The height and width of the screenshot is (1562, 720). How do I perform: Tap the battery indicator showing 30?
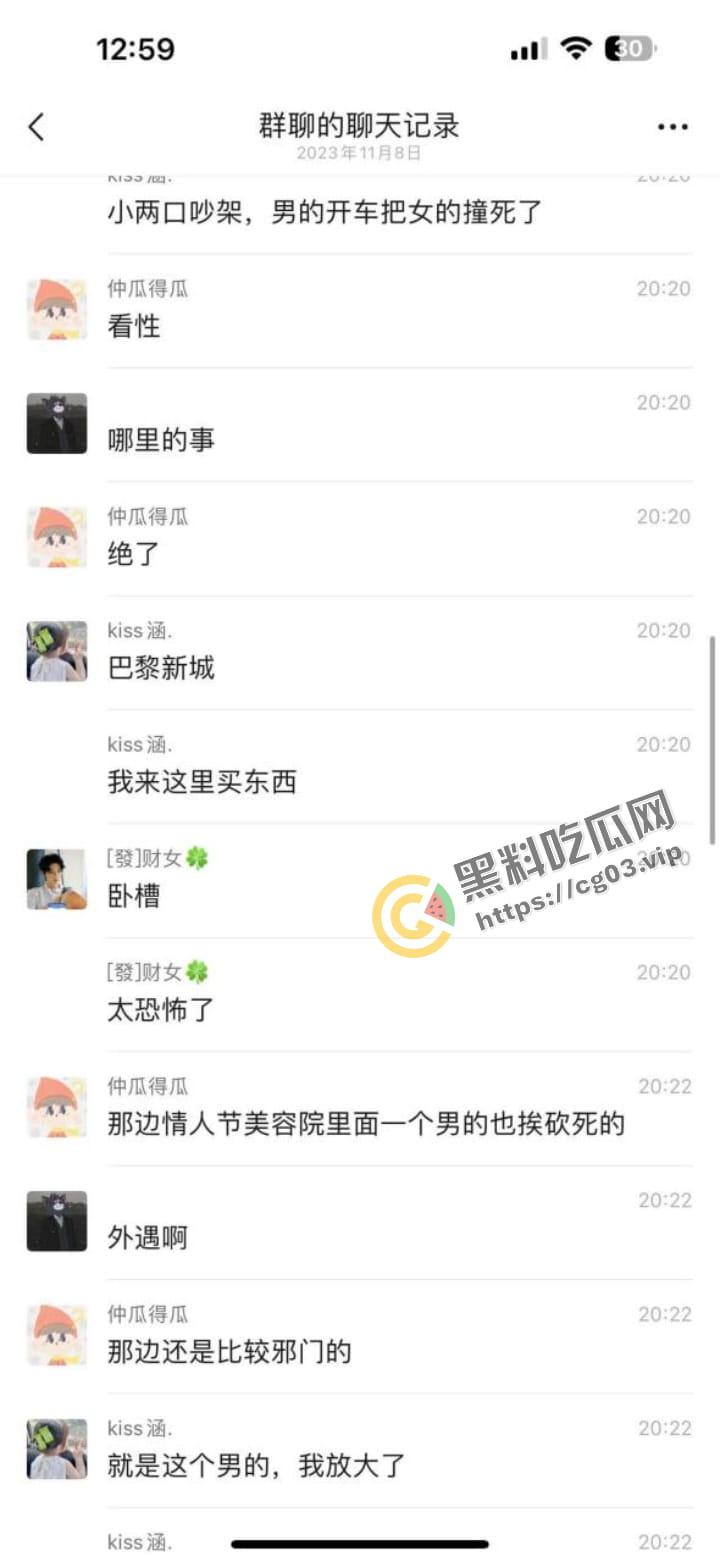(629, 47)
